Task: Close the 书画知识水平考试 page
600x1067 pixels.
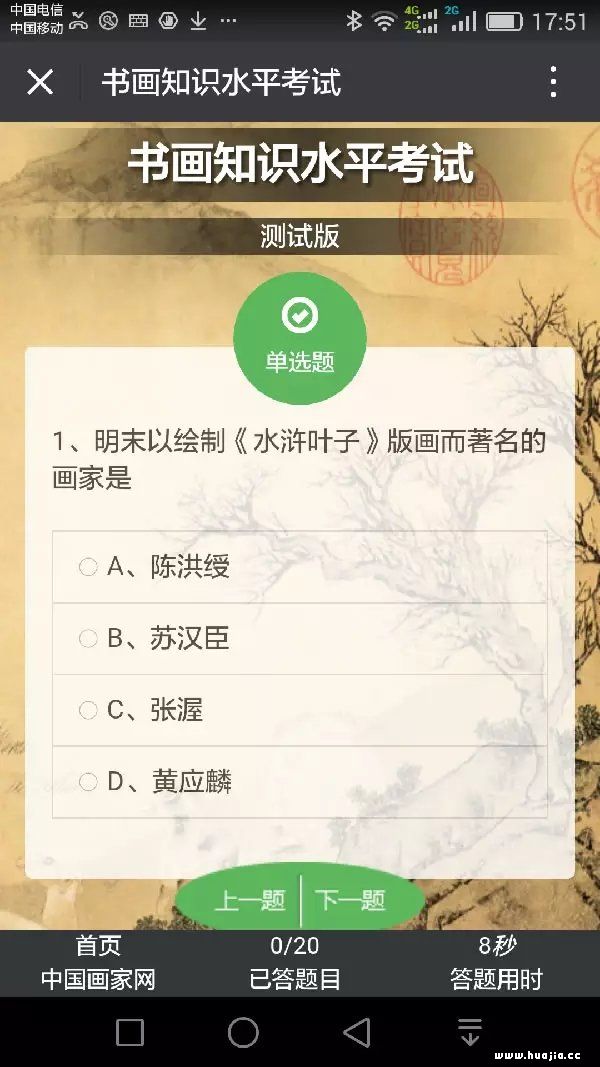Action: pos(39,82)
